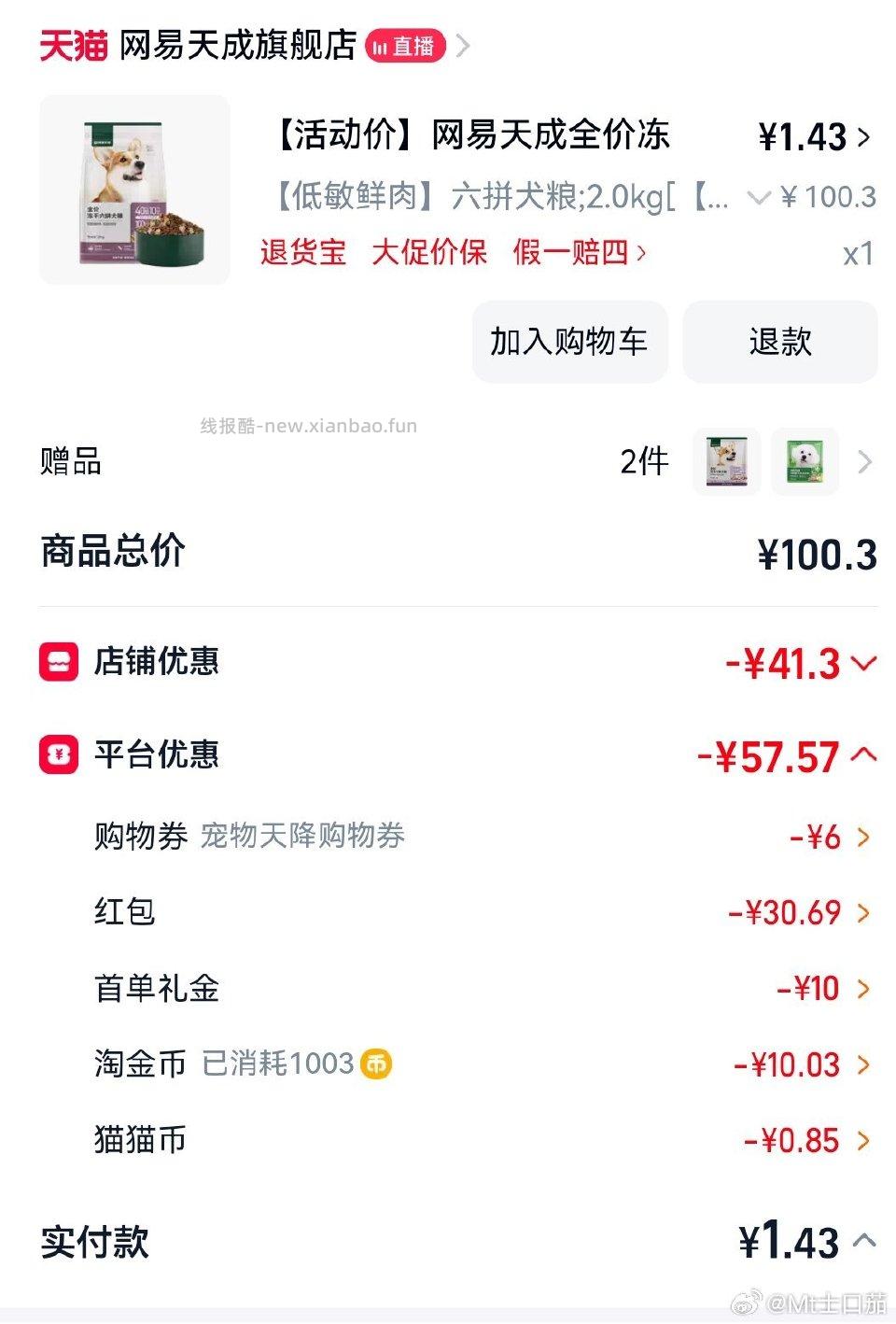Click the red coupon icon beside 店铺优惠
Image resolution: width=896 pixels, height=1324 pixels.
(x=59, y=662)
